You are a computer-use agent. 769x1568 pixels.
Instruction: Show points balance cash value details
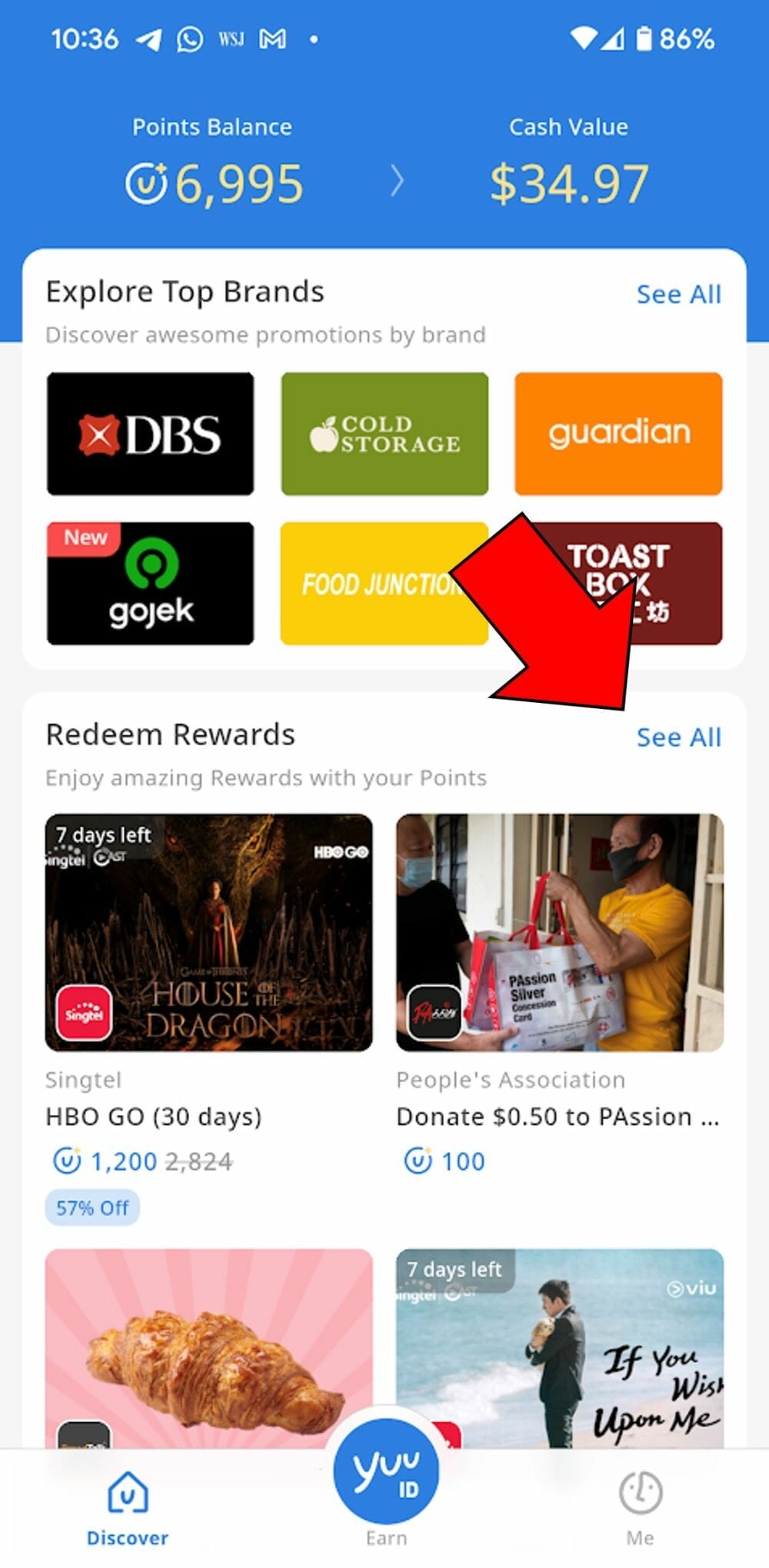pyautogui.click(x=397, y=182)
